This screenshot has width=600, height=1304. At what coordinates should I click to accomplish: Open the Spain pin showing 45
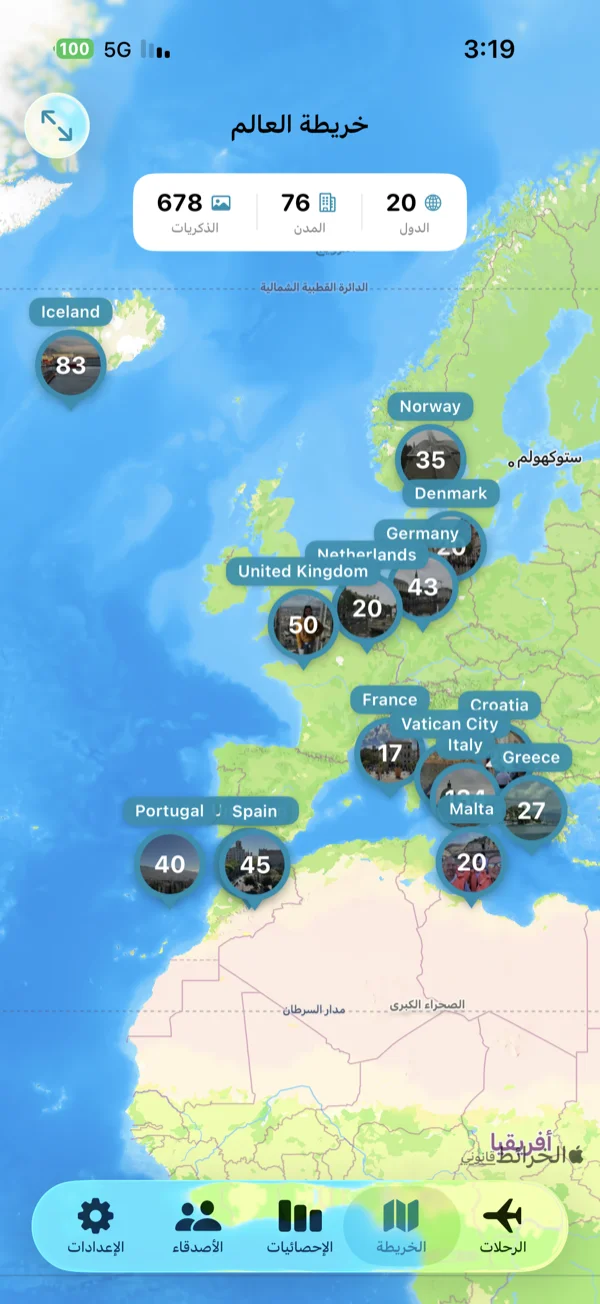(255, 864)
